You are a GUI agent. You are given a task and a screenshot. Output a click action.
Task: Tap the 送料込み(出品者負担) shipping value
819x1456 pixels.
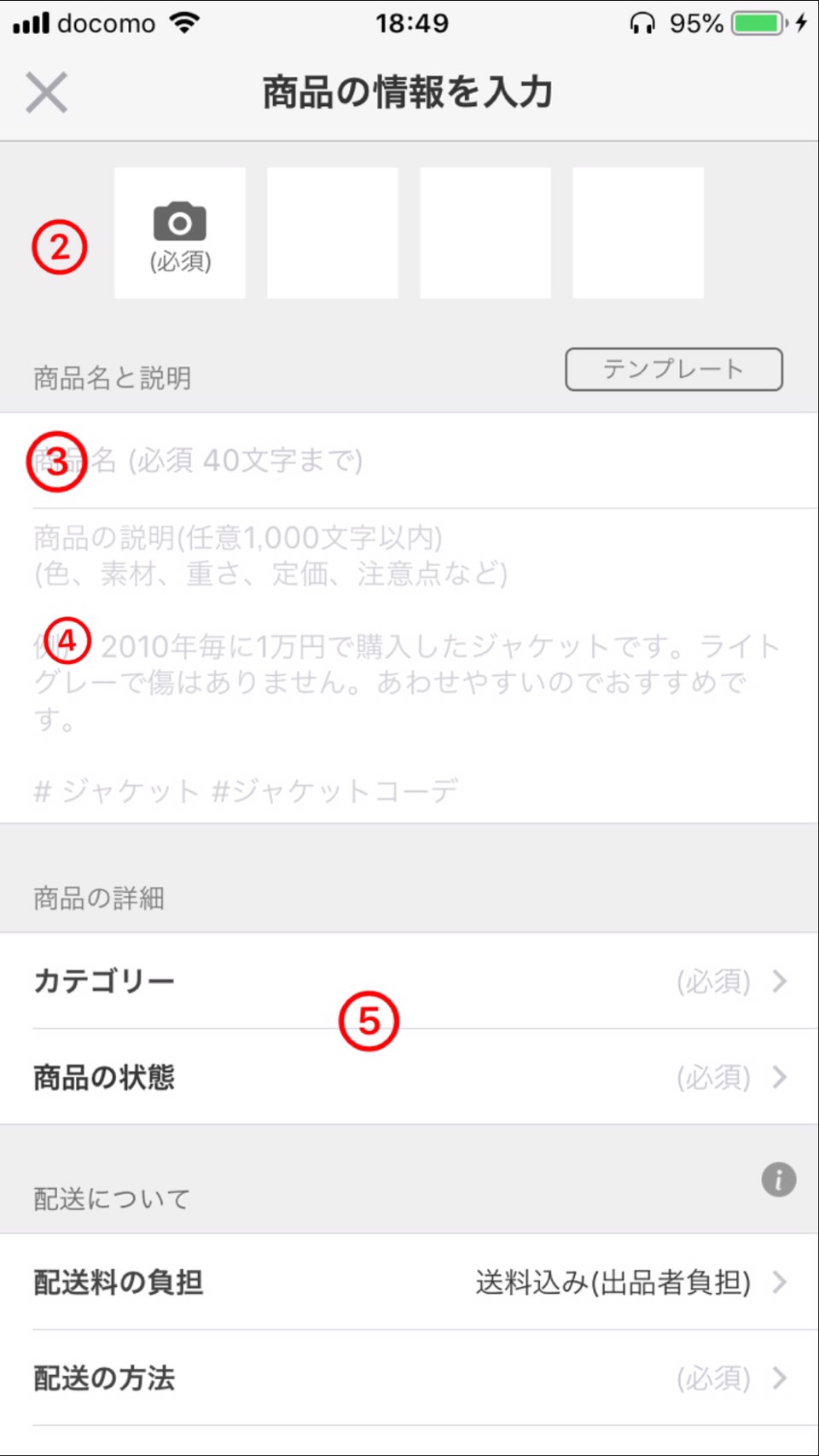[613, 1280]
